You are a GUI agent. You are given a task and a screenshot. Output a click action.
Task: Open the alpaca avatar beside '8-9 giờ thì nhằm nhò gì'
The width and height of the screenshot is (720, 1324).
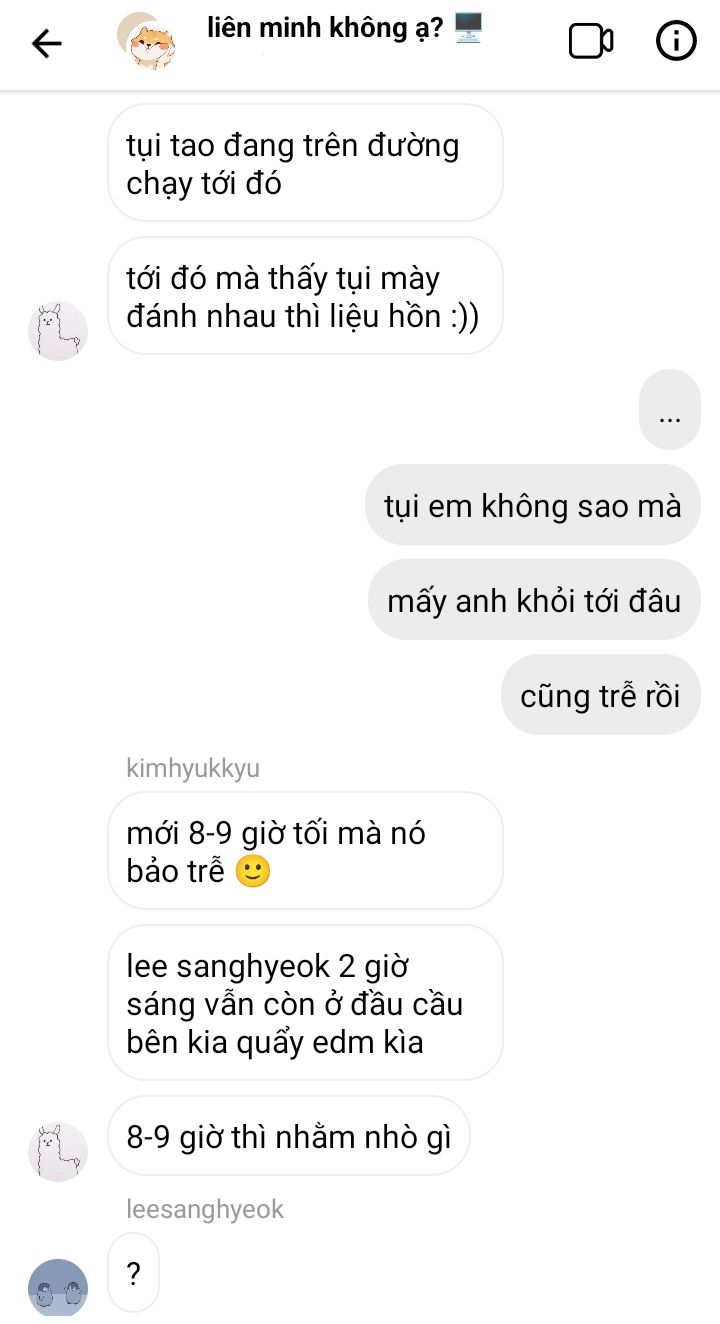tap(58, 1151)
